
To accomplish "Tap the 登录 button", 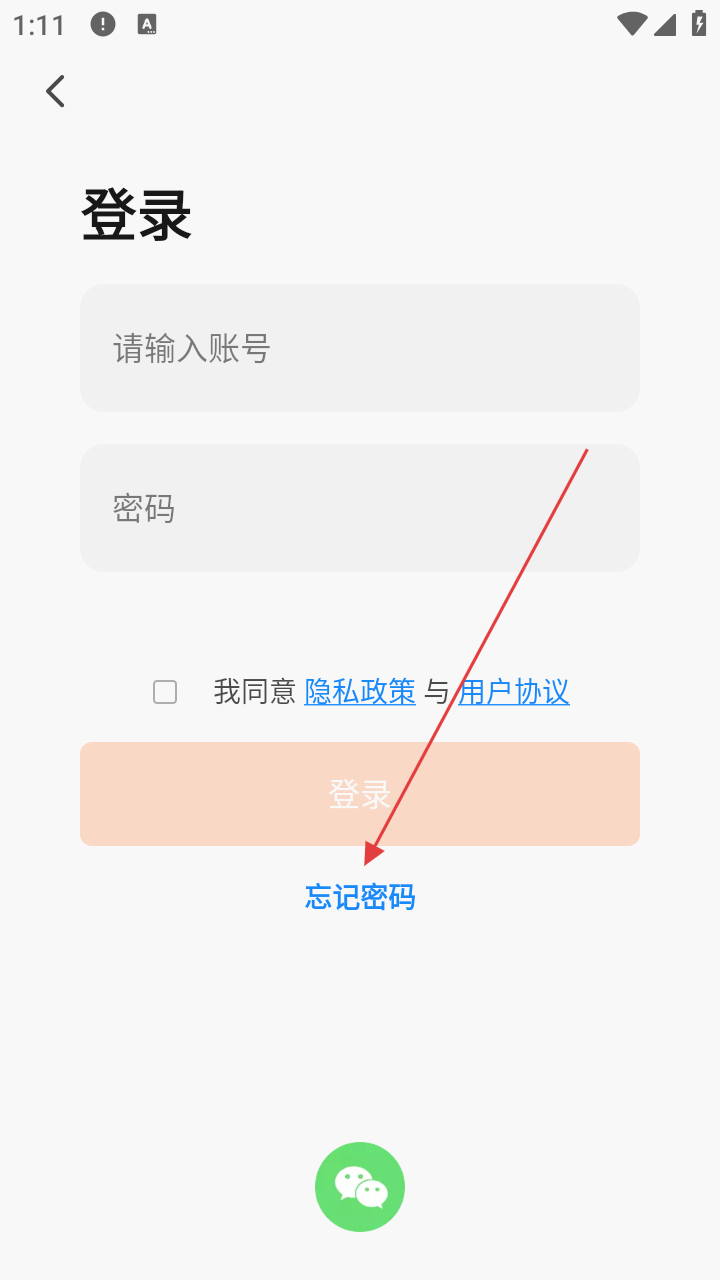I will [360, 794].
